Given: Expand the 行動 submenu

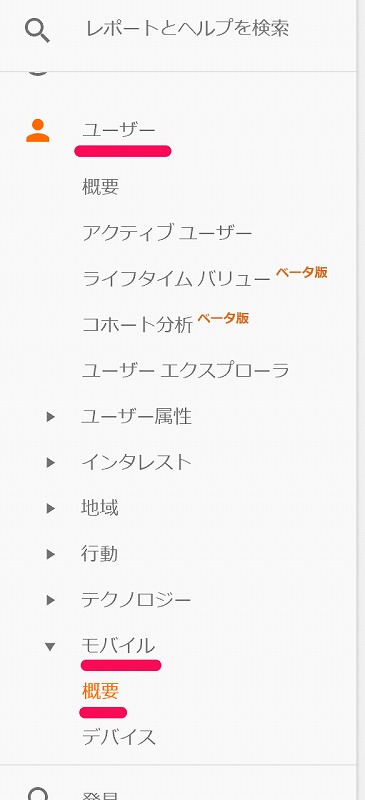Looking at the screenshot, I should tap(100, 554).
